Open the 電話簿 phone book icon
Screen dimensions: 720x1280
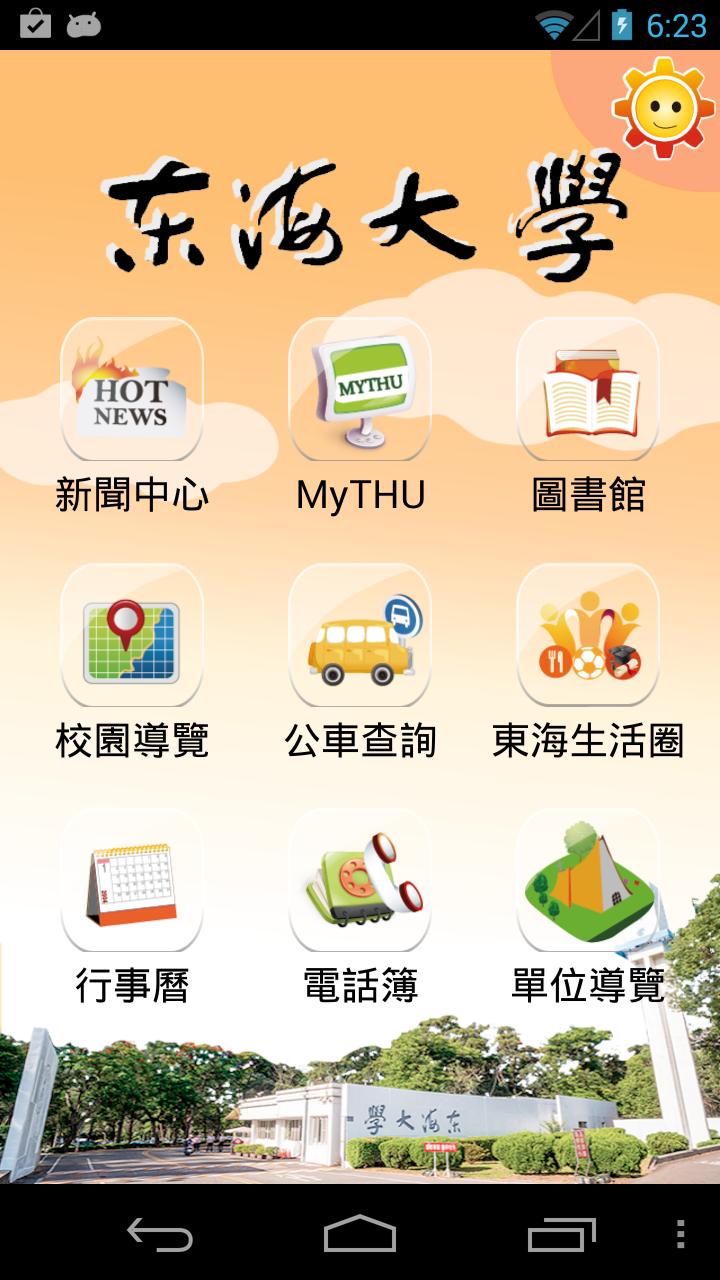(x=359, y=880)
